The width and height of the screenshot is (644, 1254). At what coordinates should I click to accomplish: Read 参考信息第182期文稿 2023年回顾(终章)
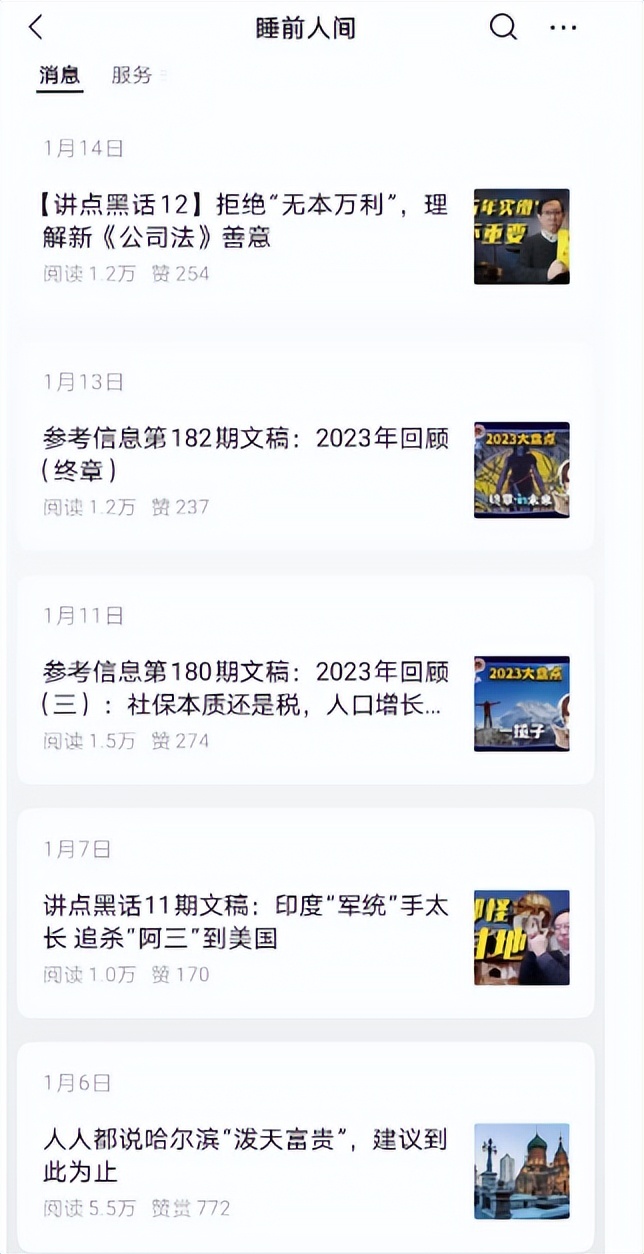point(246,454)
